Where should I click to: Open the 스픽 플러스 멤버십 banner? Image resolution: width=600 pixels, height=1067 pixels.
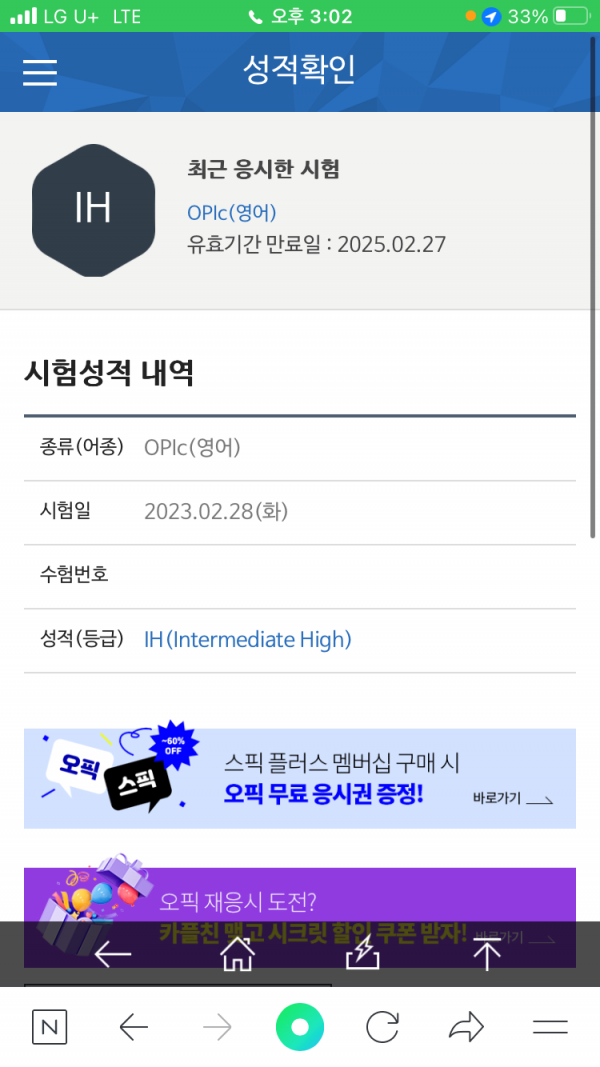point(300,778)
